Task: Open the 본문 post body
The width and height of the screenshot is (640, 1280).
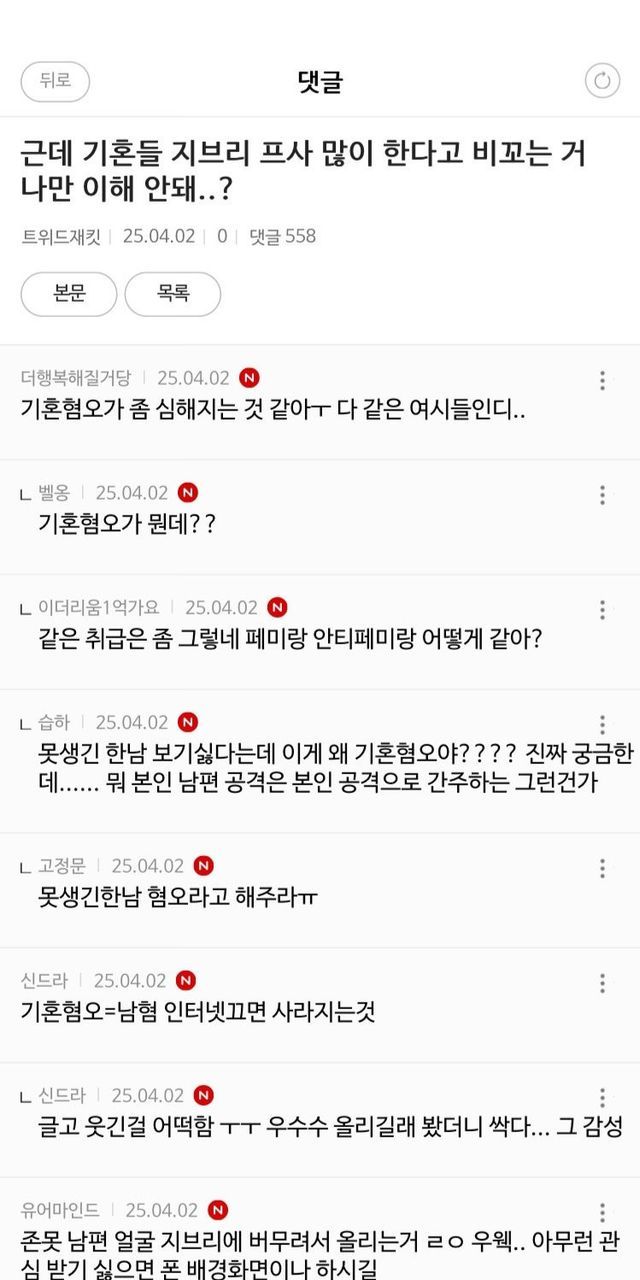Action: point(69,294)
